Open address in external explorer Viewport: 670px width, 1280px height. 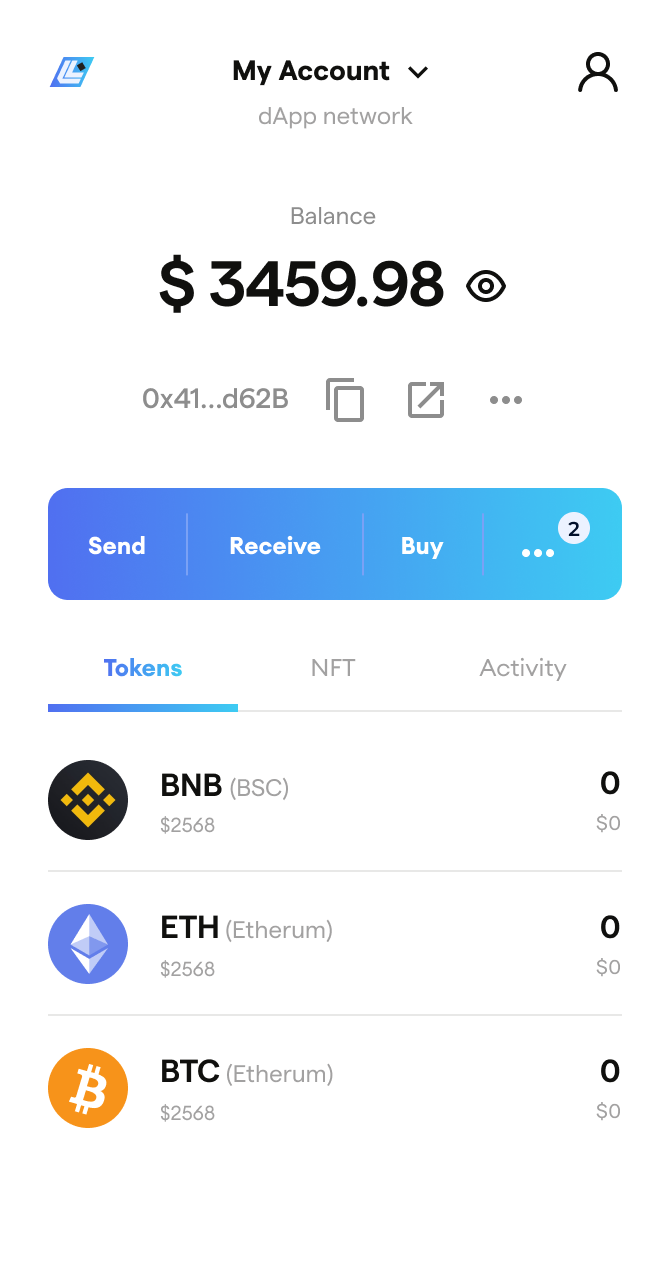coord(426,400)
